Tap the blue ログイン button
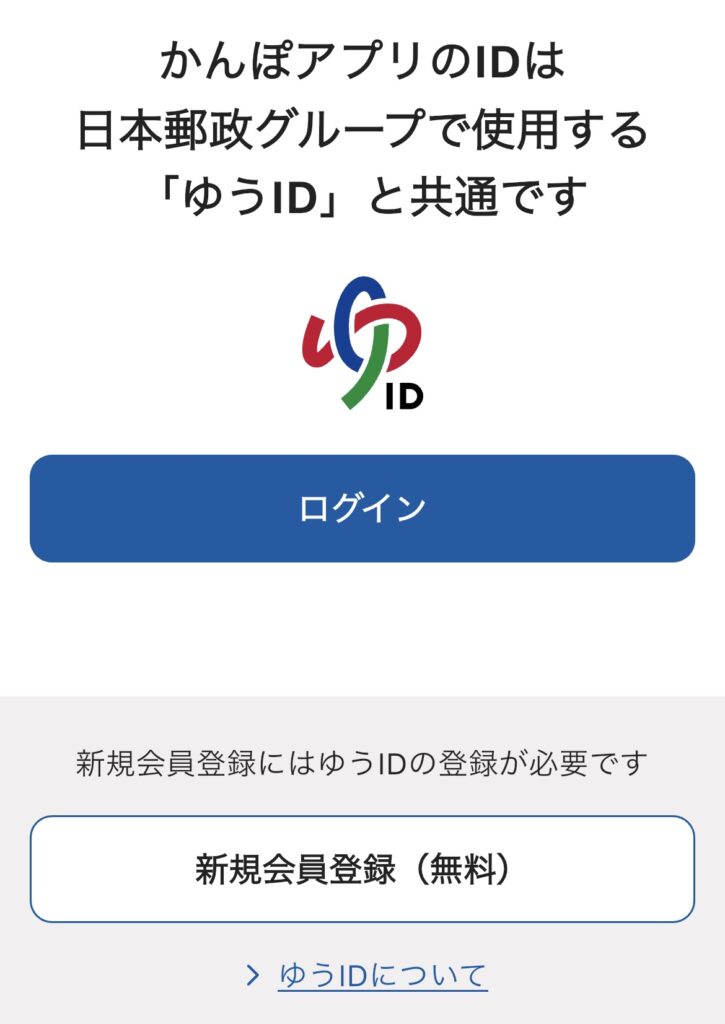Screen dimensions: 725x1024 (x=362, y=508)
